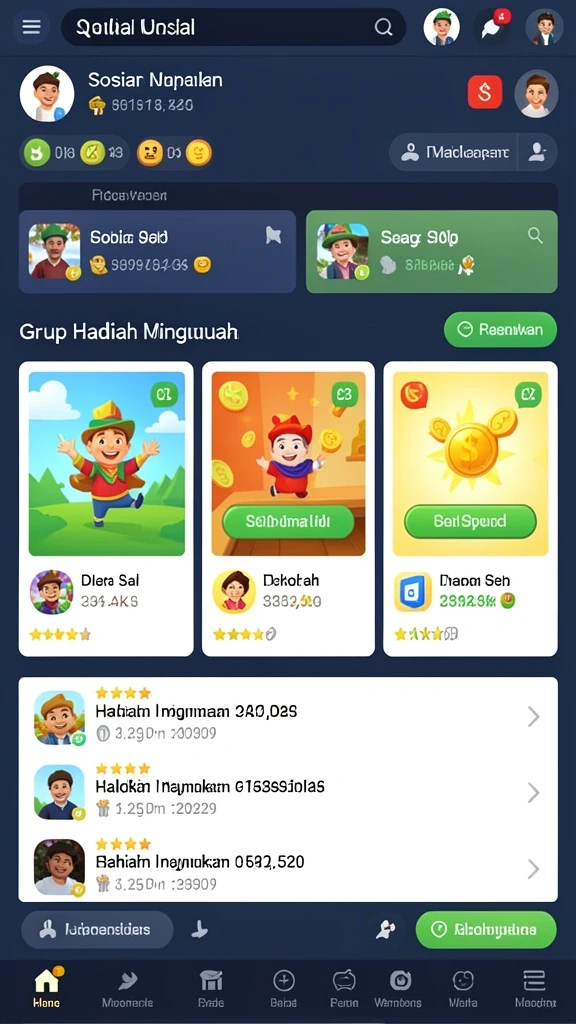Tap the search field in the top bar

[x=233, y=27]
